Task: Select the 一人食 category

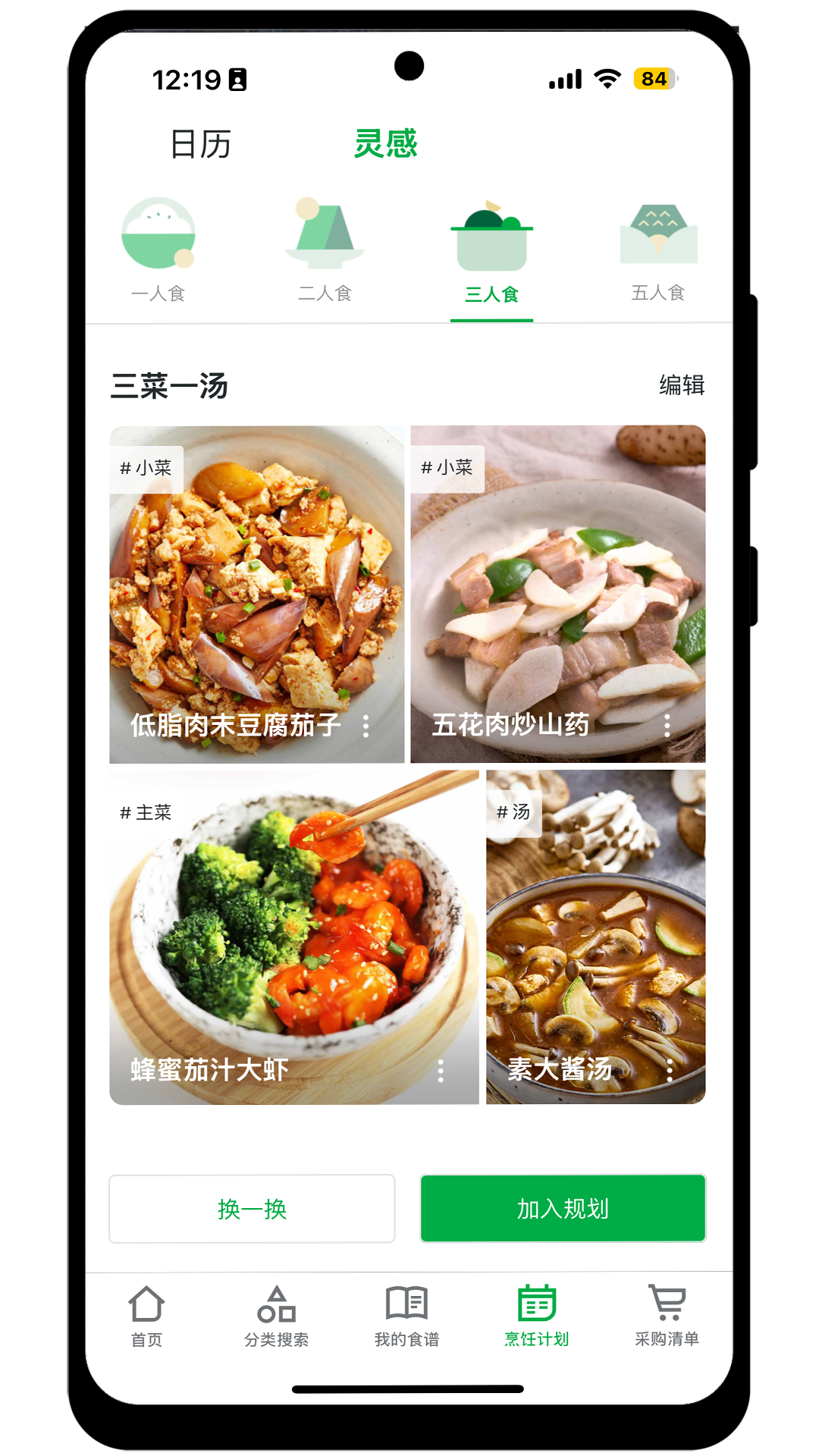Action: [x=158, y=250]
